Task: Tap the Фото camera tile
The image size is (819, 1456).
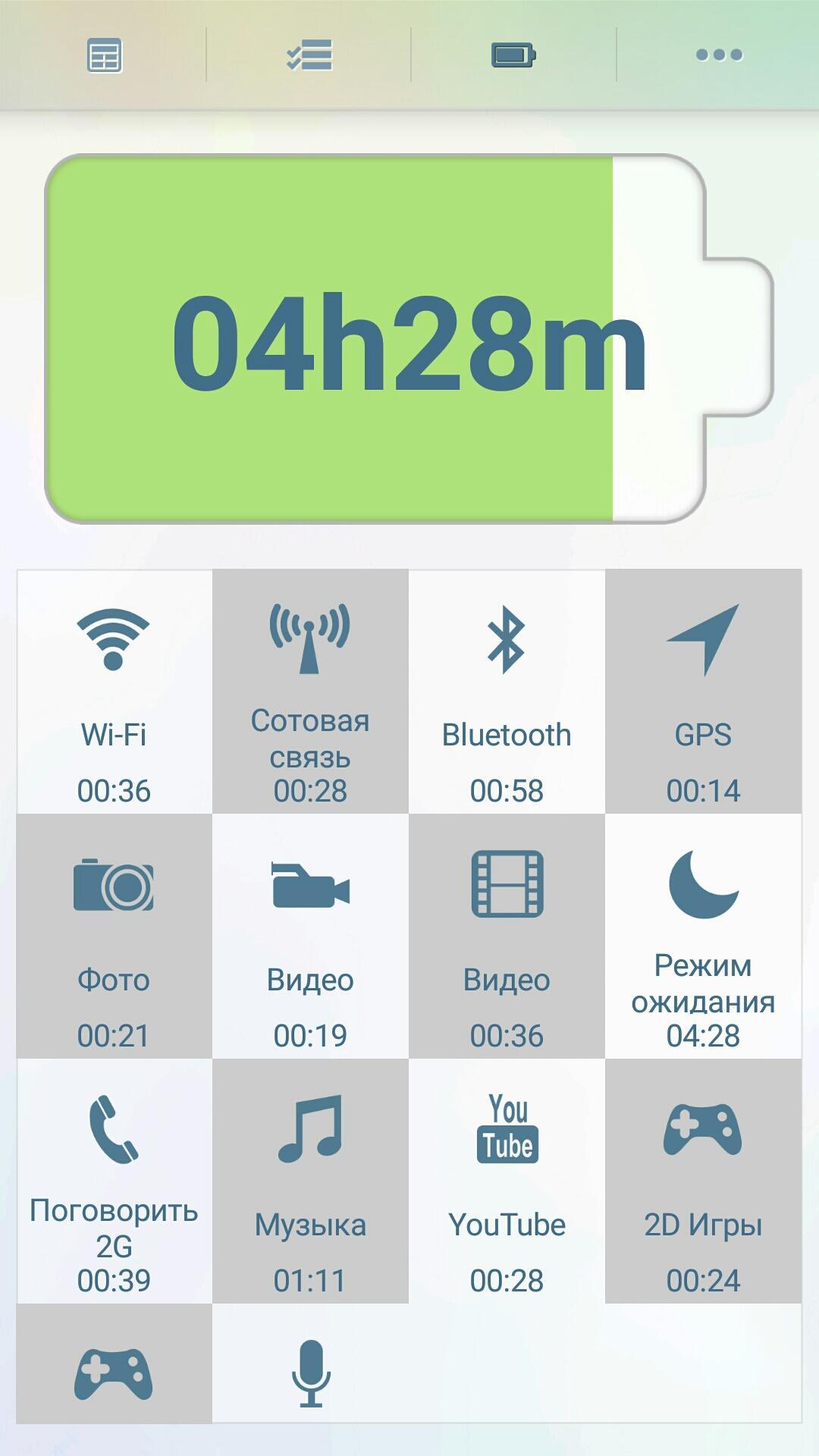Action: (x=115, y=936)
